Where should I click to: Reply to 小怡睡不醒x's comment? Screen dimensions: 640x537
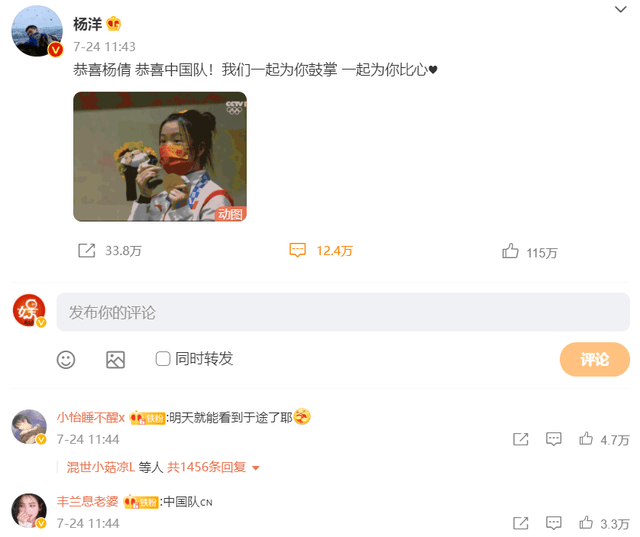click(x=553, y=439)
